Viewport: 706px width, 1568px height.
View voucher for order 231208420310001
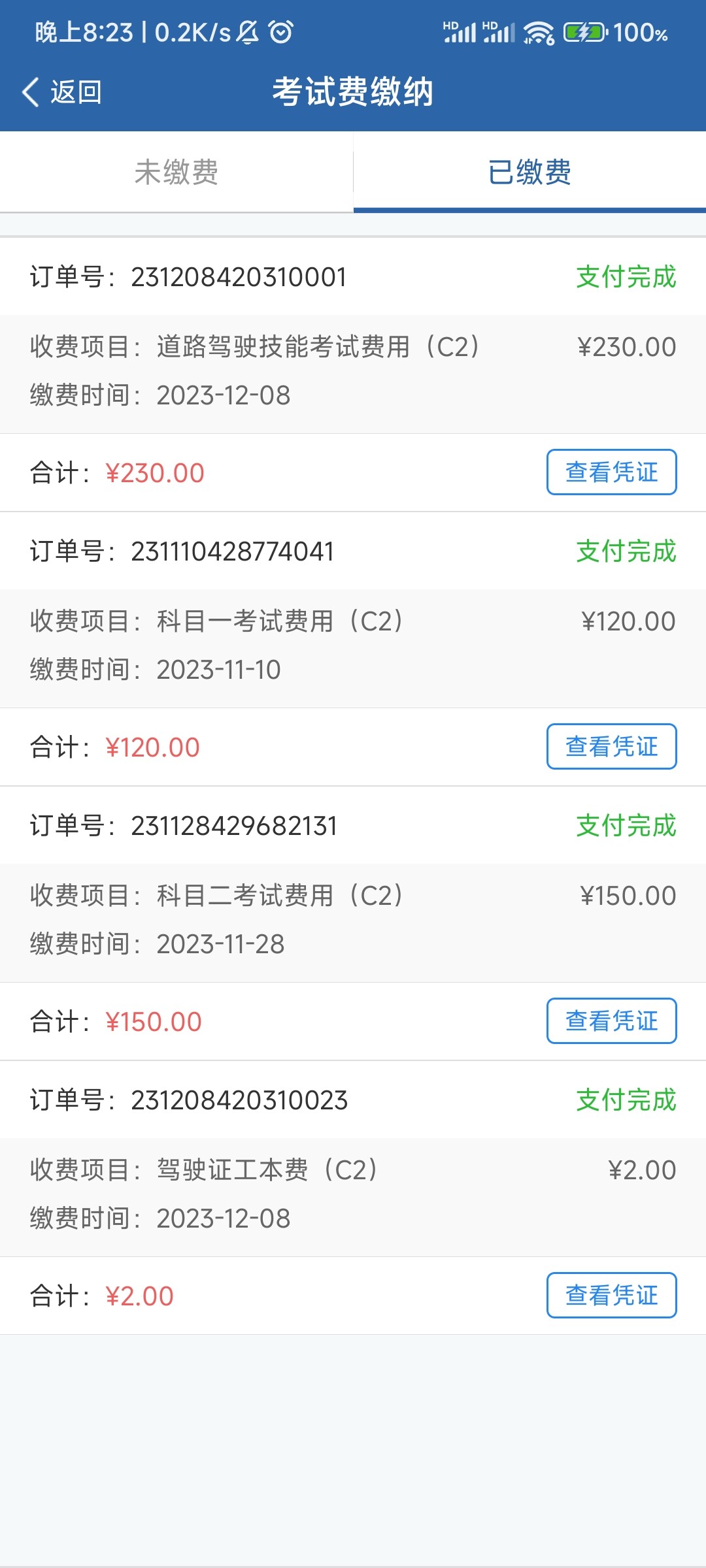click(x=611, y=472)
